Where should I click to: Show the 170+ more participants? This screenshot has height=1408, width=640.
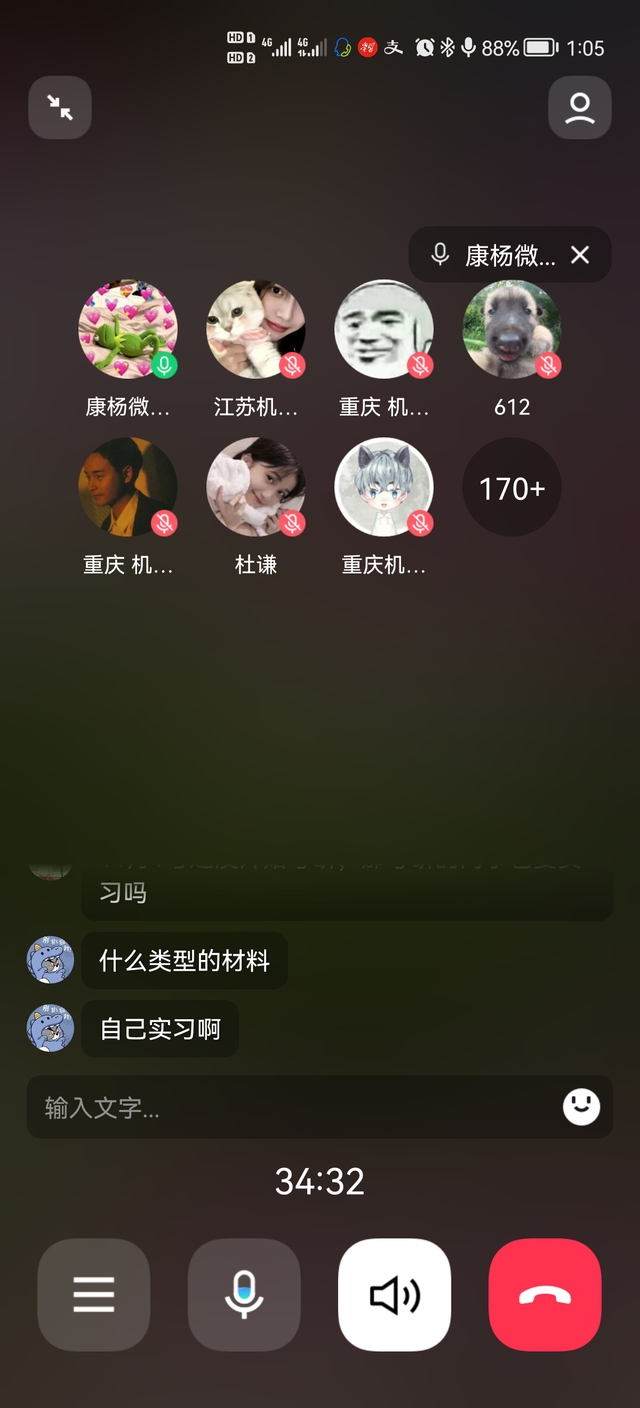(512, 488)
